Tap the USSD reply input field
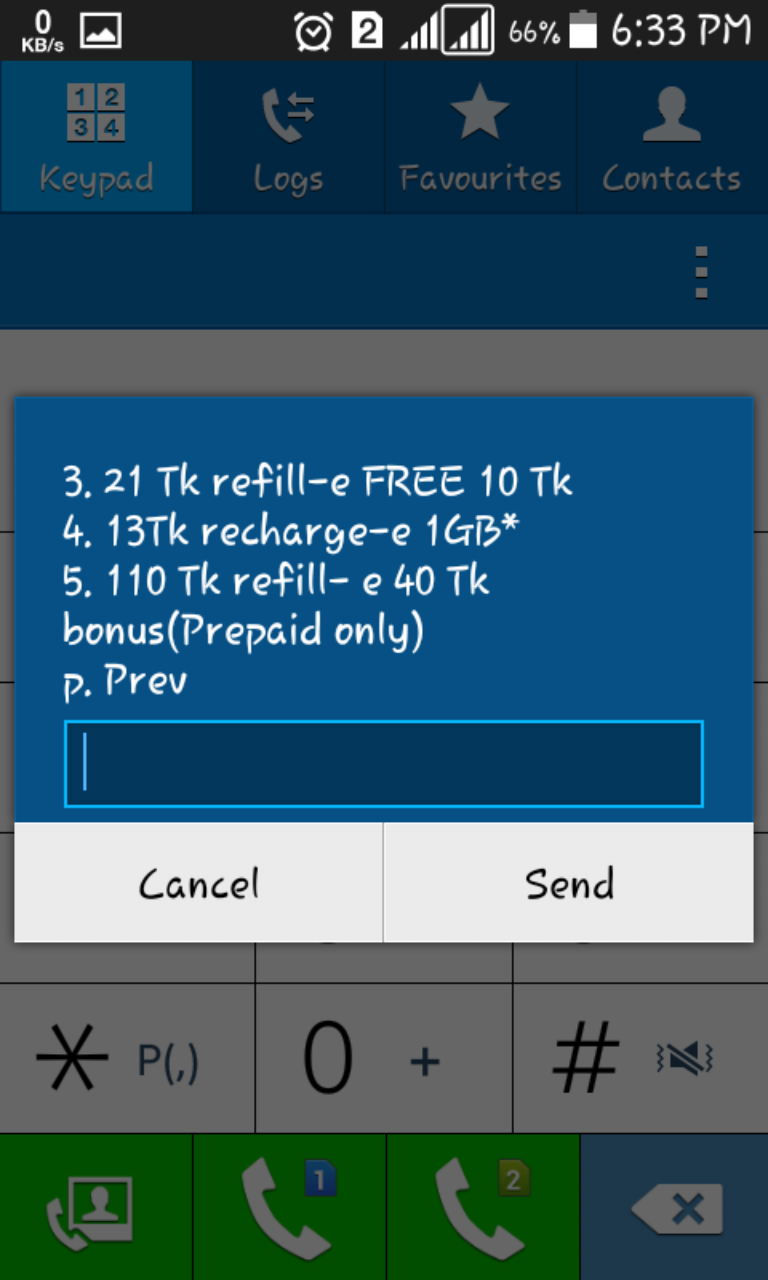This screenshot has height=1280, width=768. [x=383, y=763]
